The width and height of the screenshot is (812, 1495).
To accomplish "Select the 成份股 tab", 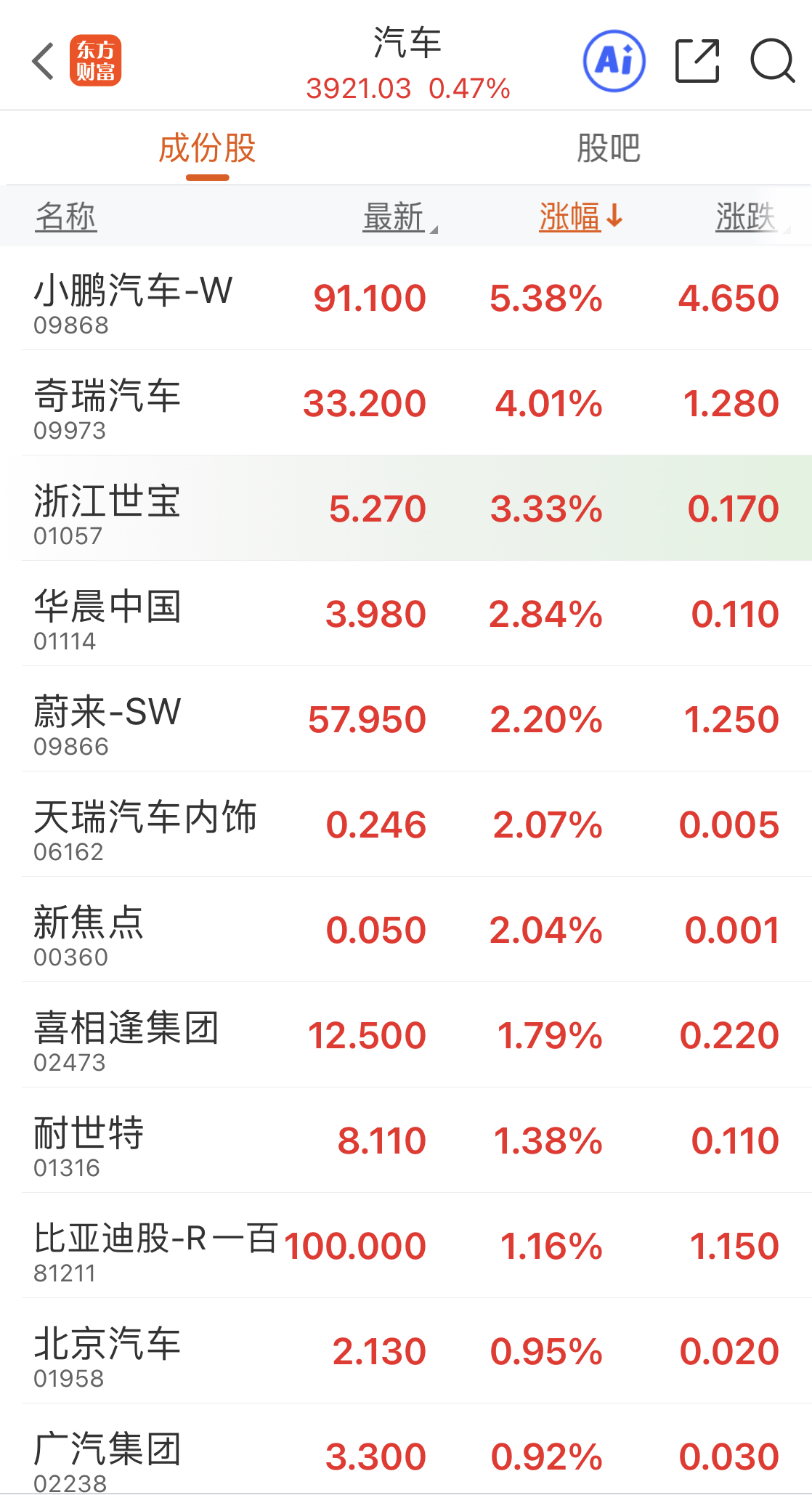I will [207, 148].
